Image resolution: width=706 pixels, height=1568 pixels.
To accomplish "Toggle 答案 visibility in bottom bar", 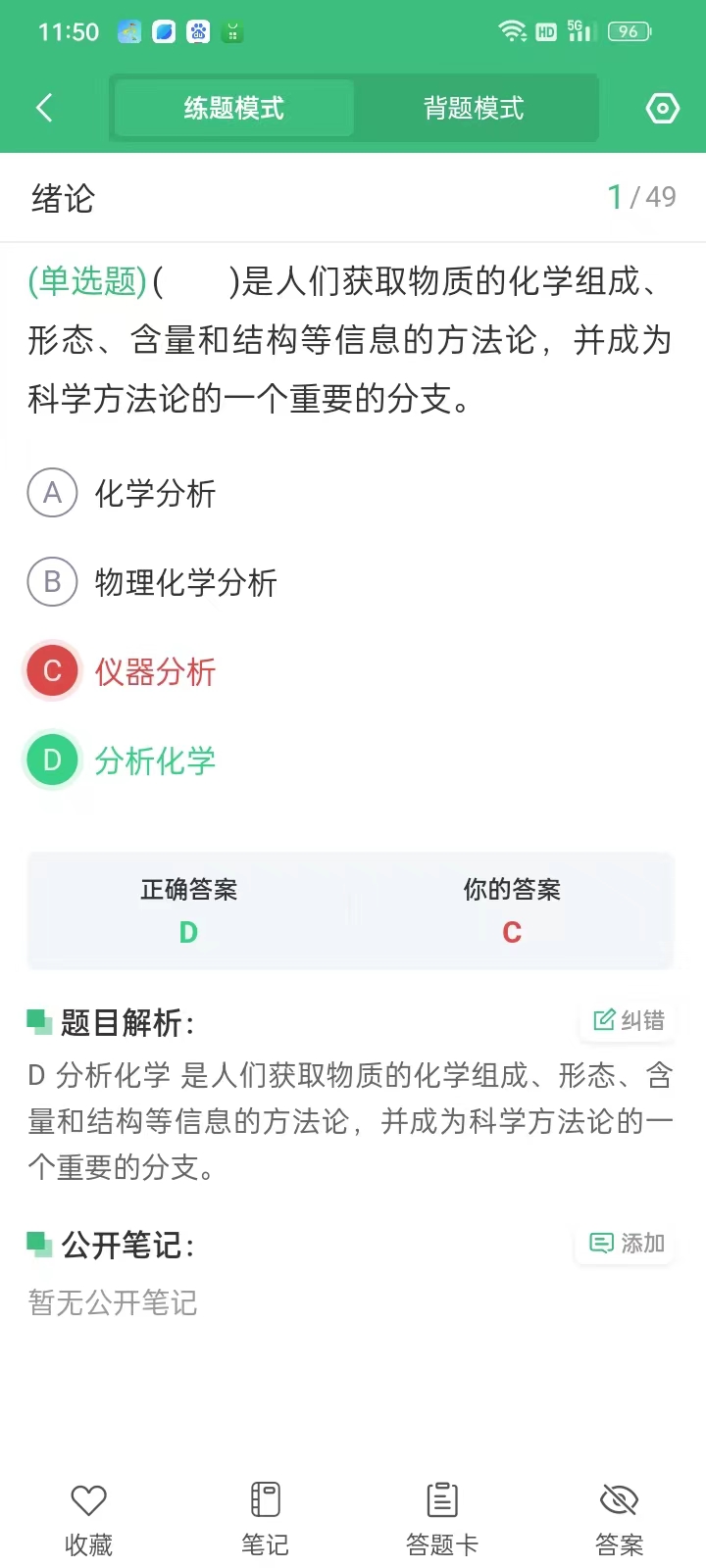I will (x=619, y=1518).
